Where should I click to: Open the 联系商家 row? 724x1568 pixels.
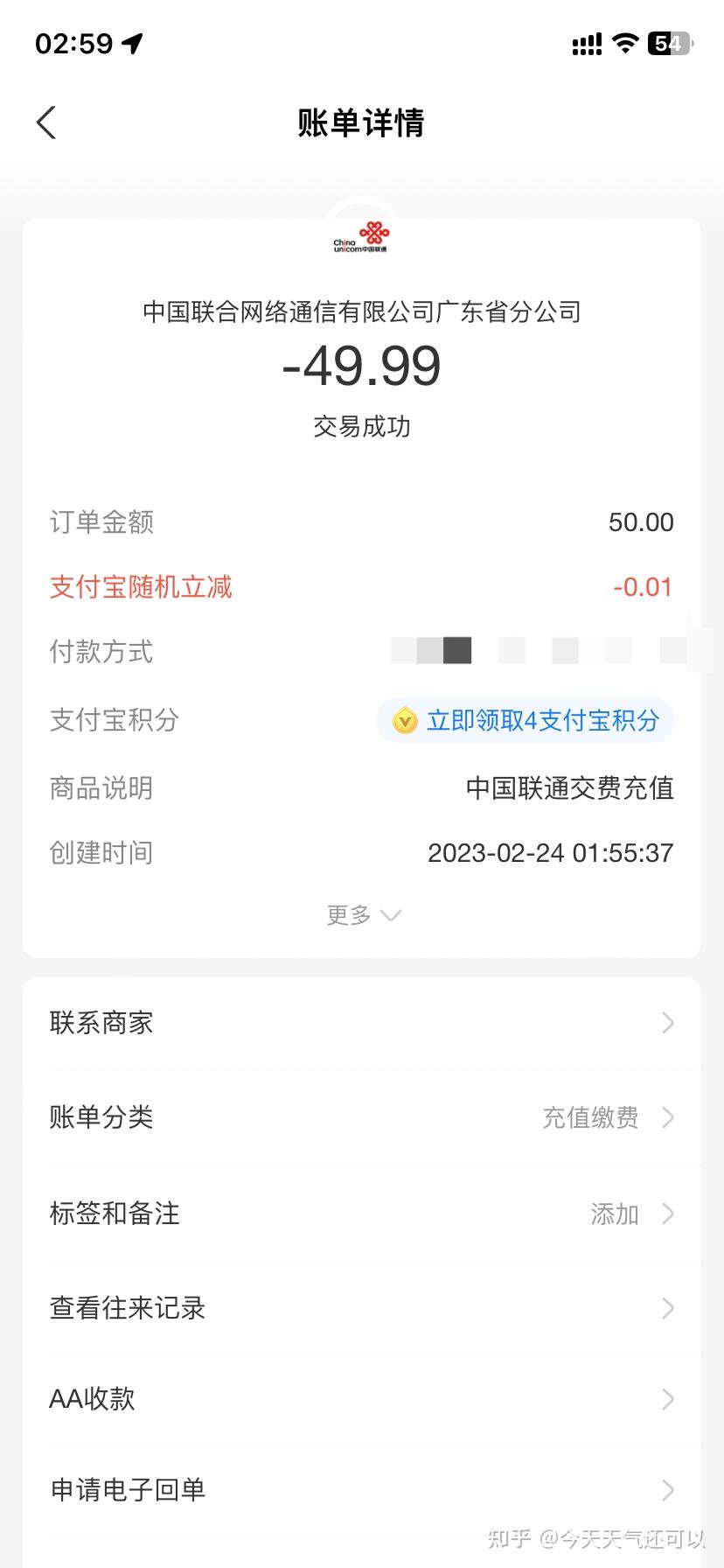362,1023
